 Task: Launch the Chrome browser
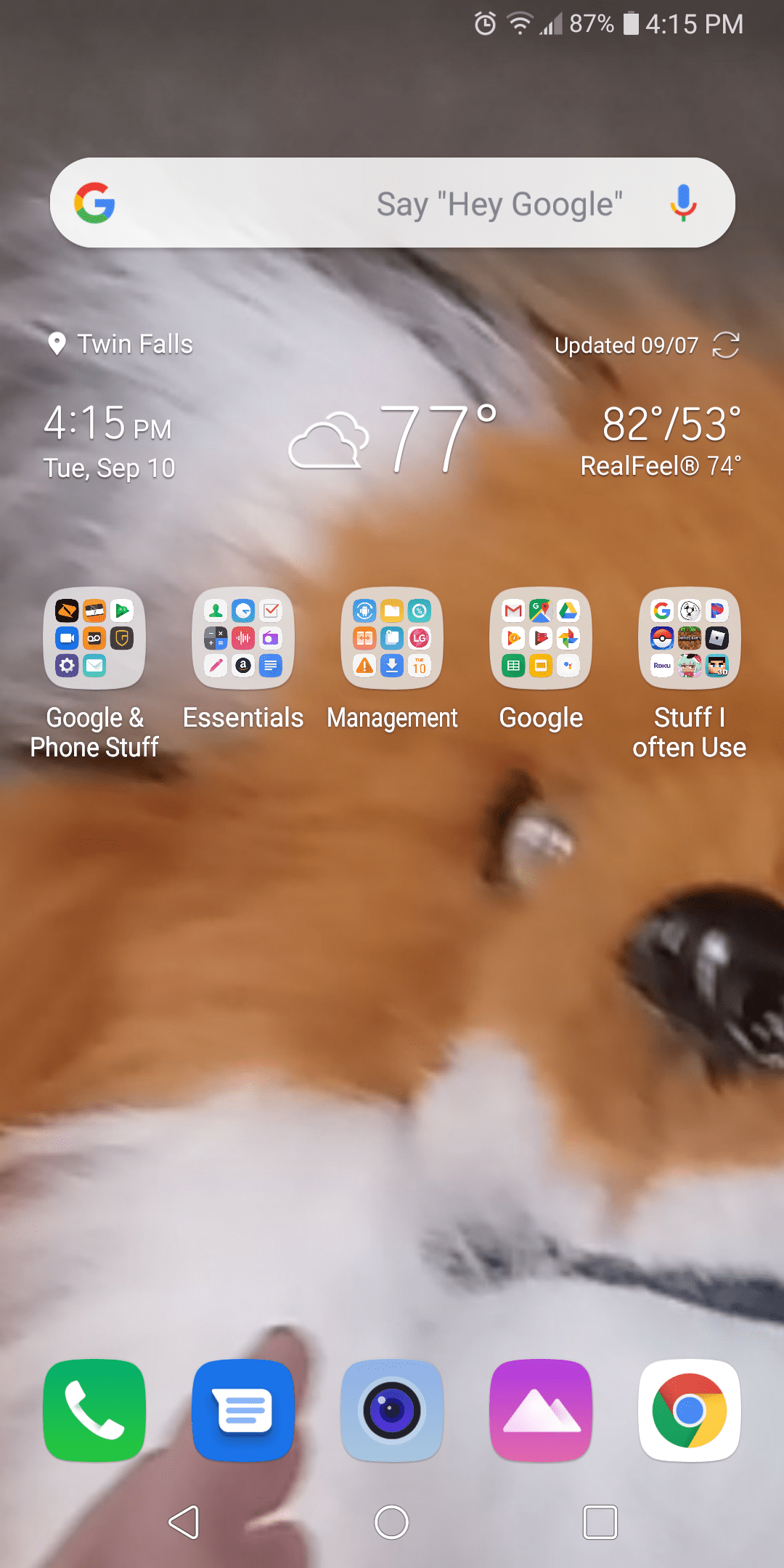click(x=690, y=1410)
